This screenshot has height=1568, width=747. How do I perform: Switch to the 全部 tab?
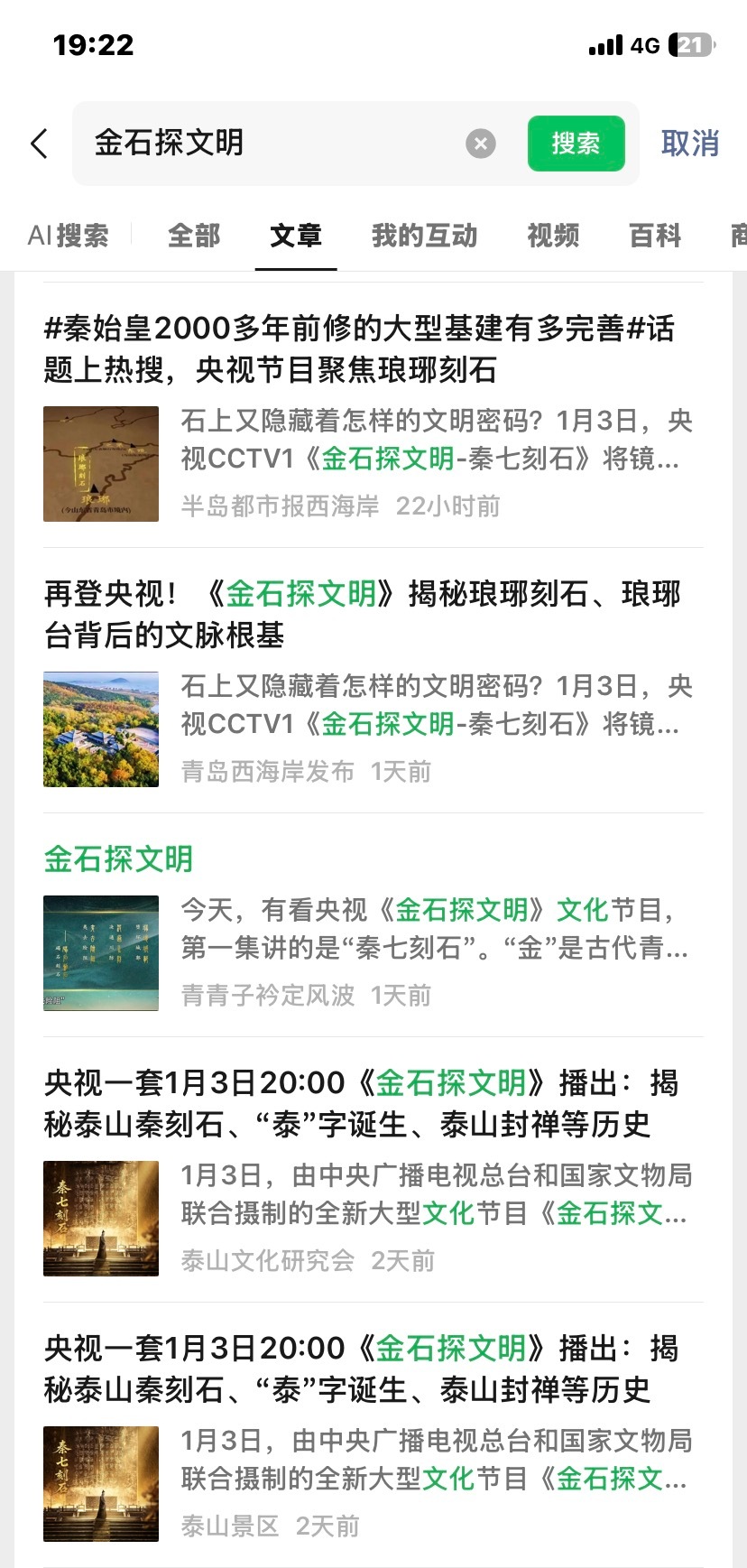(194, 237)
